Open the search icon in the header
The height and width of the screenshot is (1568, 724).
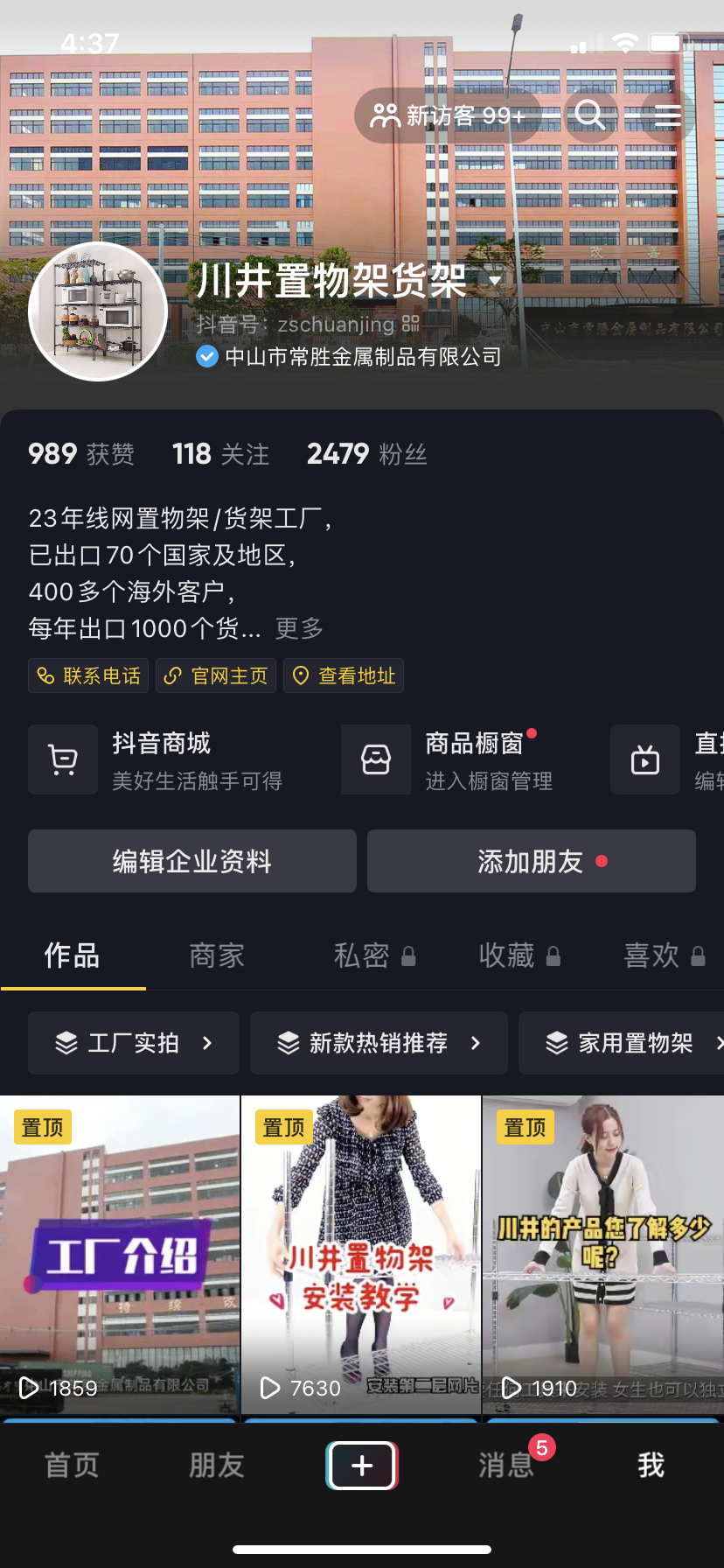point(590,115)
